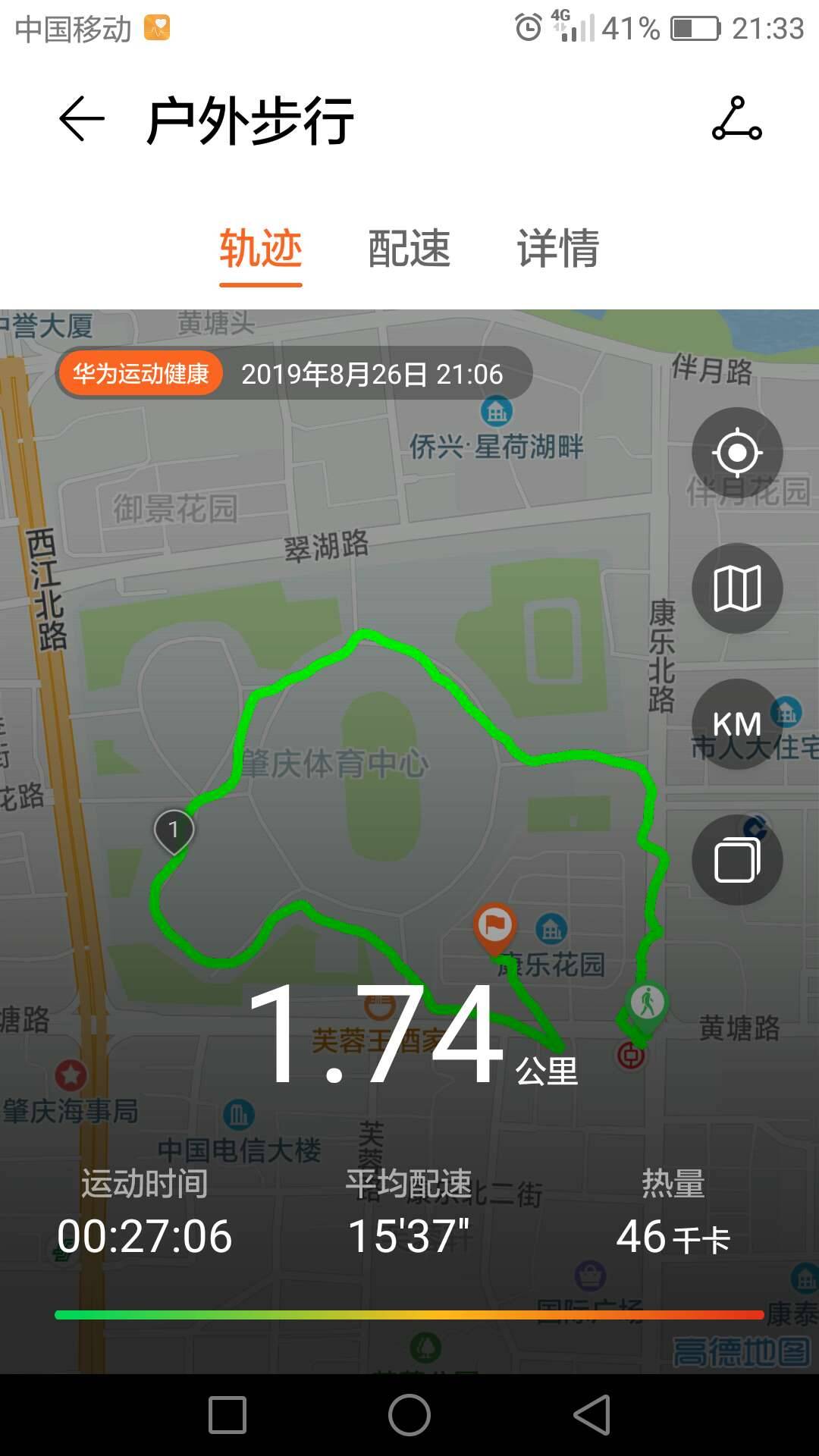Open the start point marker labeled 1
Screen dimensions: 819x1456
[173, 830]
